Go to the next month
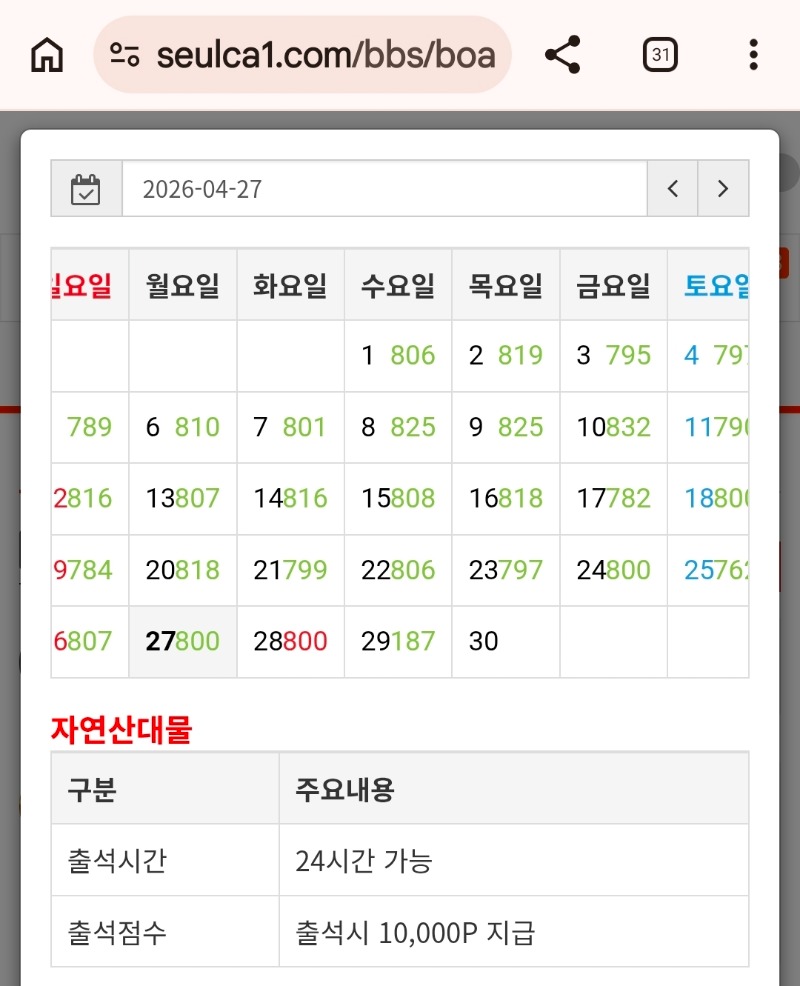Image resolution: width=800 pixels, height=986 pixels. pyautogui.click(x=723, y=189)
